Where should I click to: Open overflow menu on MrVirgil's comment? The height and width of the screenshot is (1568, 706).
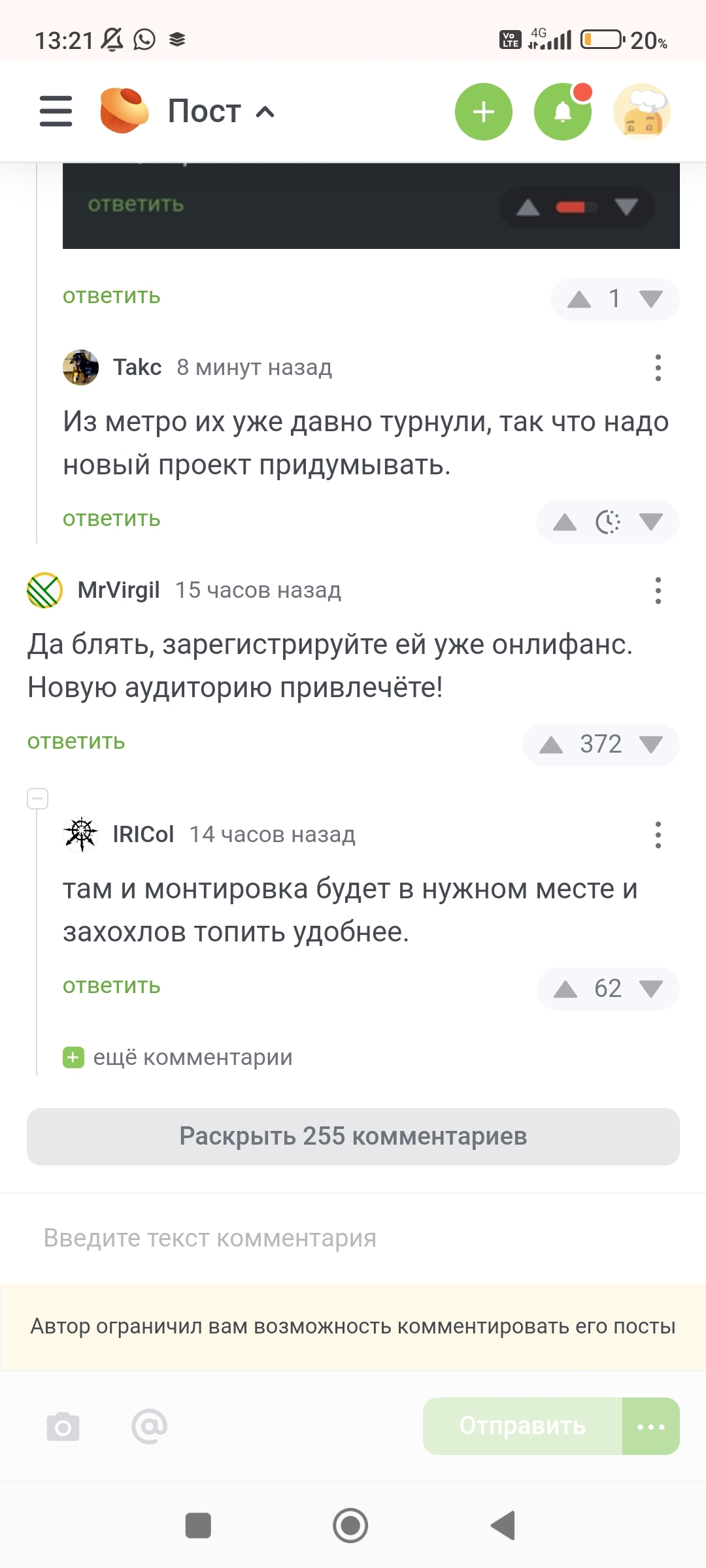click(658, 591)
